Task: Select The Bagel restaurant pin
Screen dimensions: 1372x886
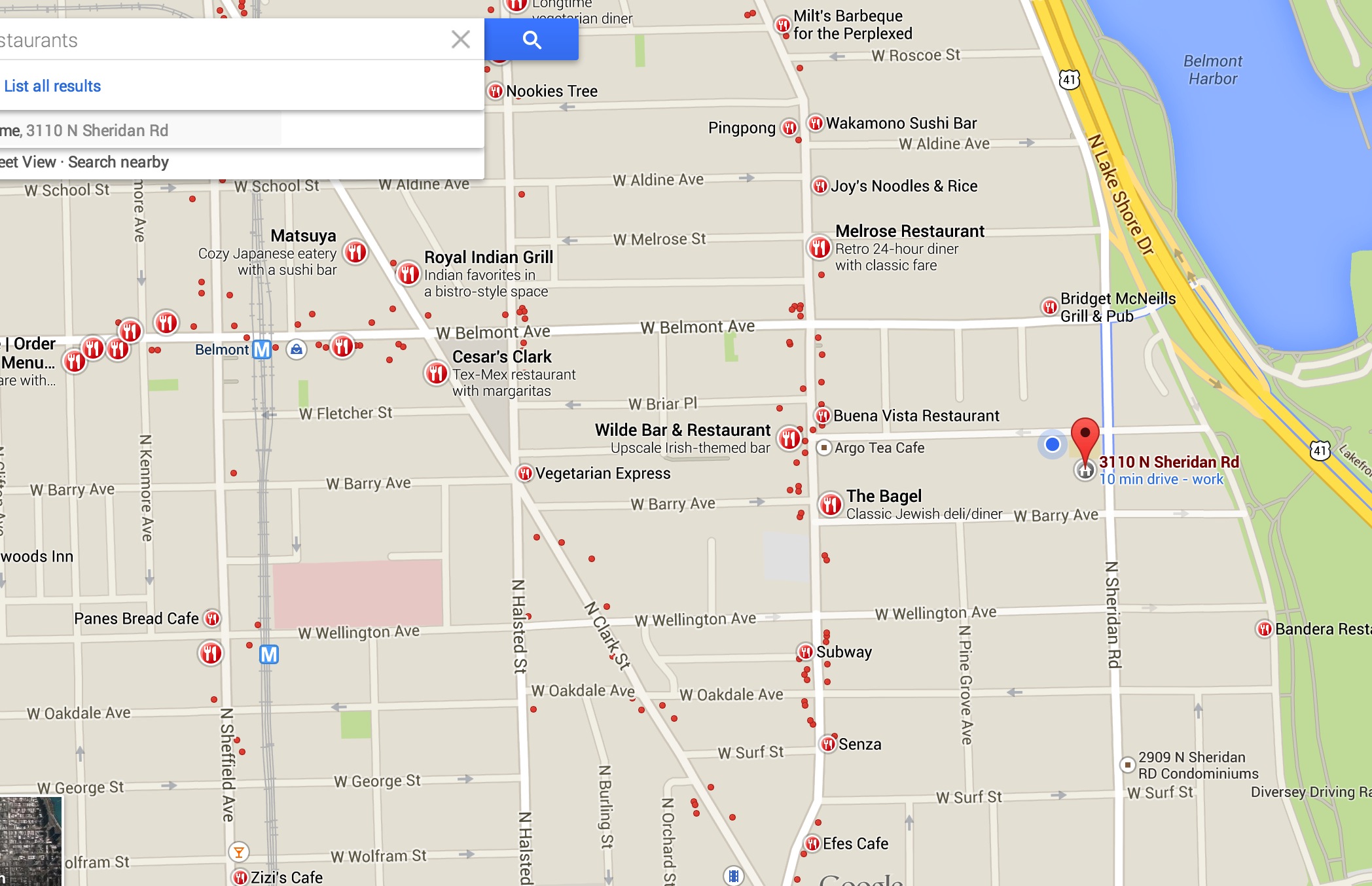Action: click(x=831, y=505)
